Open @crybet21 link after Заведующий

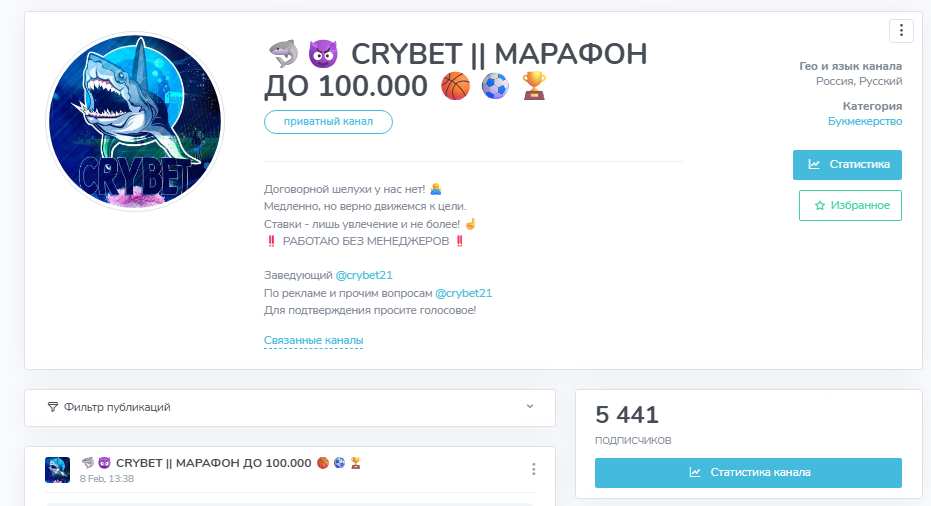tap(370, 275)
